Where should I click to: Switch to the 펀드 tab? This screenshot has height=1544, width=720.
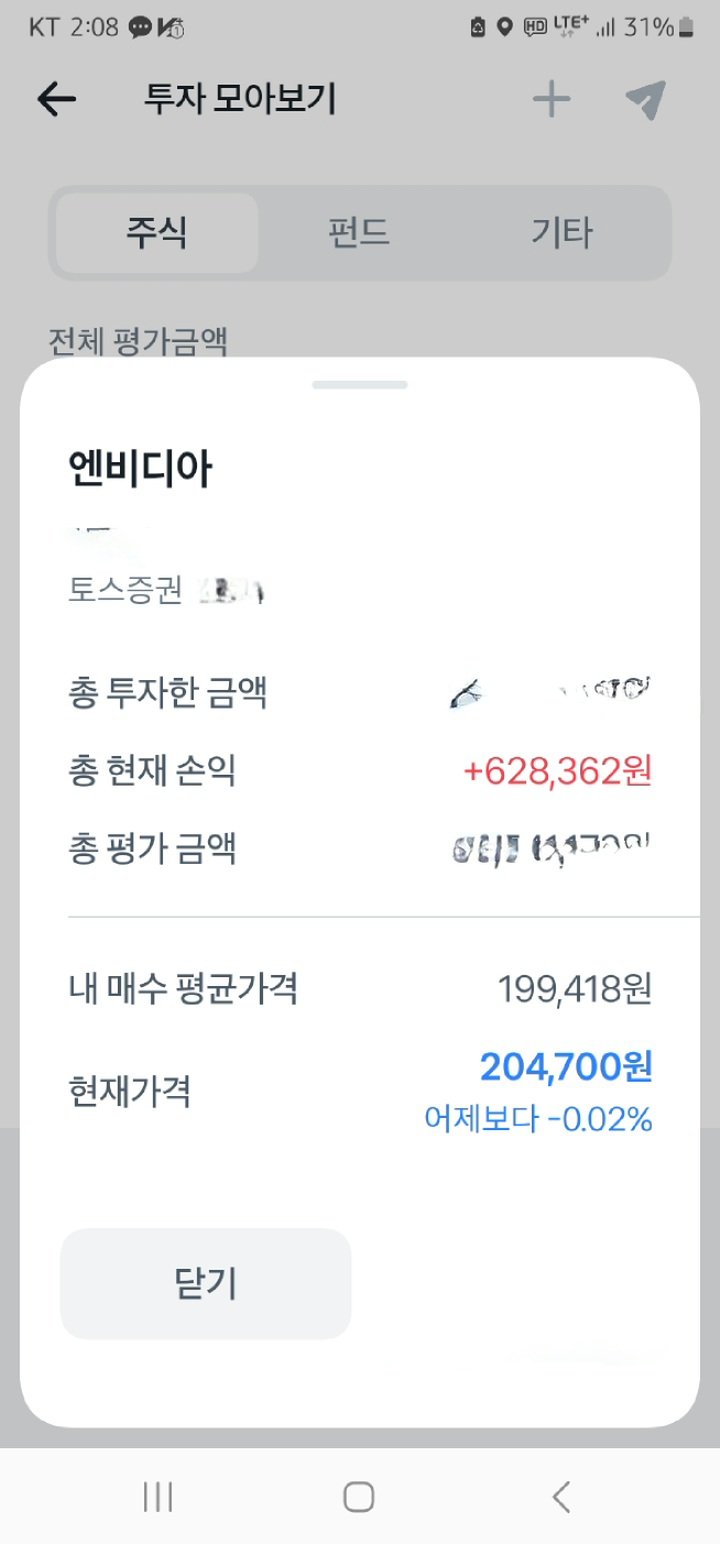[x=359, y=233]
